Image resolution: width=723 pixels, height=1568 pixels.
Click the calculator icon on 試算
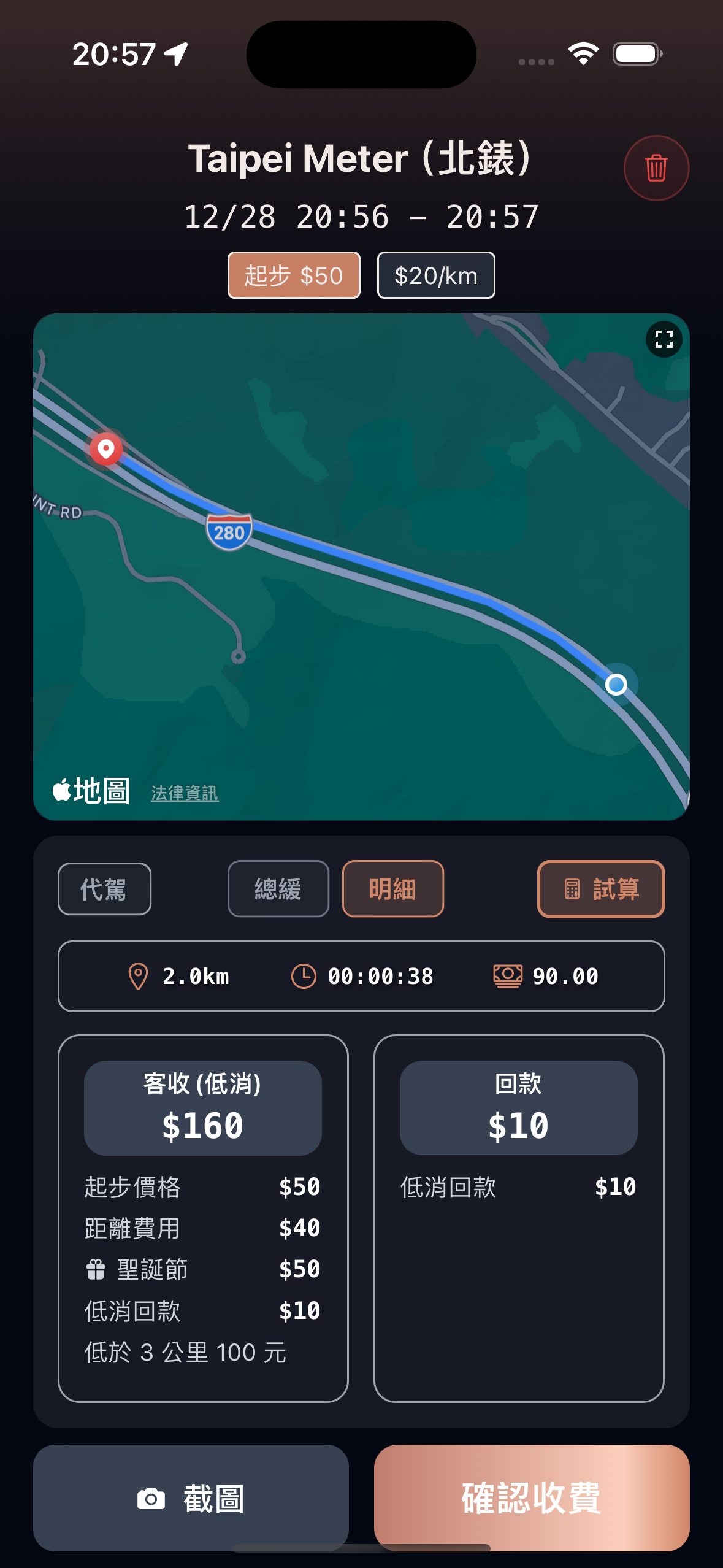click(x=572, y=888)
